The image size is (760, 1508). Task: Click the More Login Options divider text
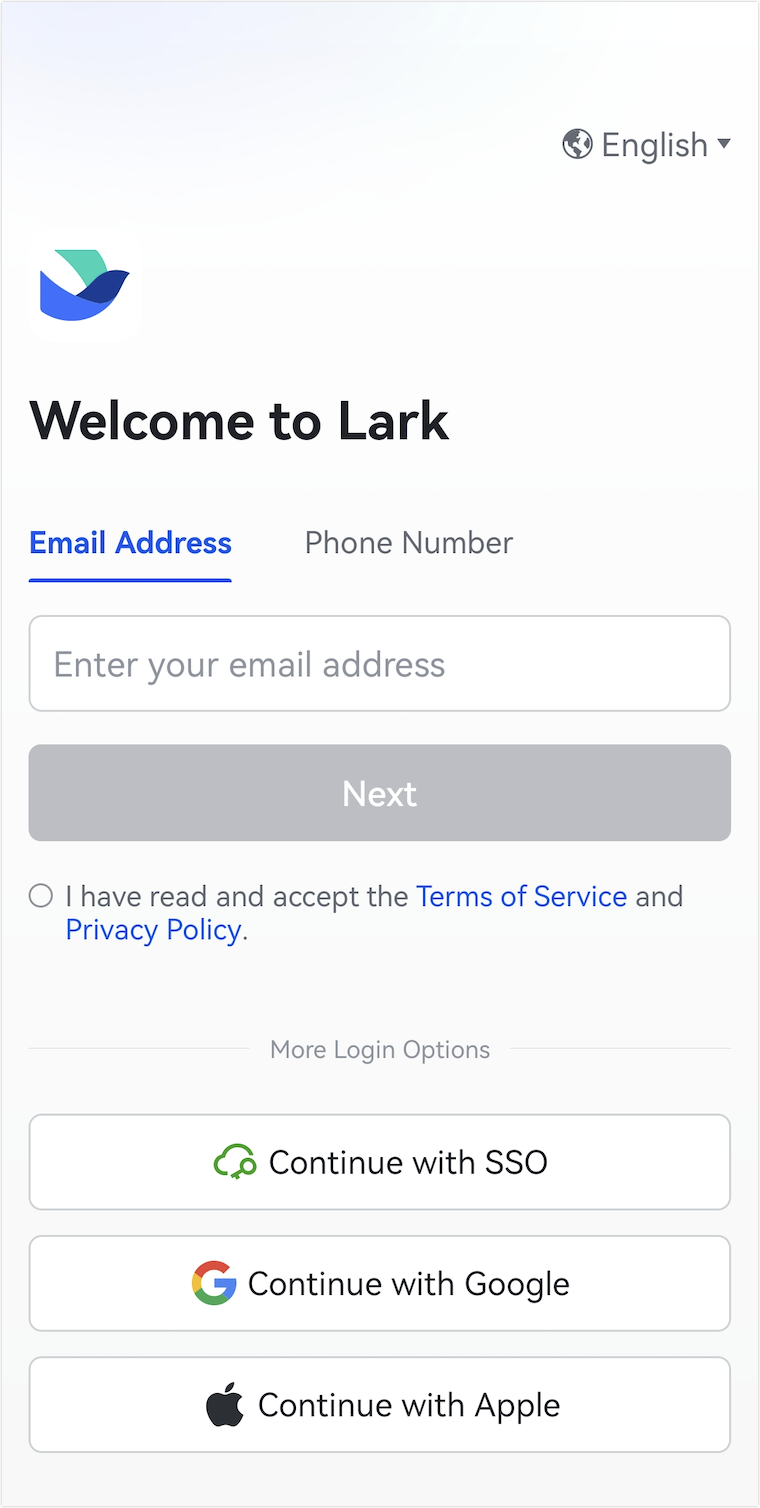click(380, 1049)
